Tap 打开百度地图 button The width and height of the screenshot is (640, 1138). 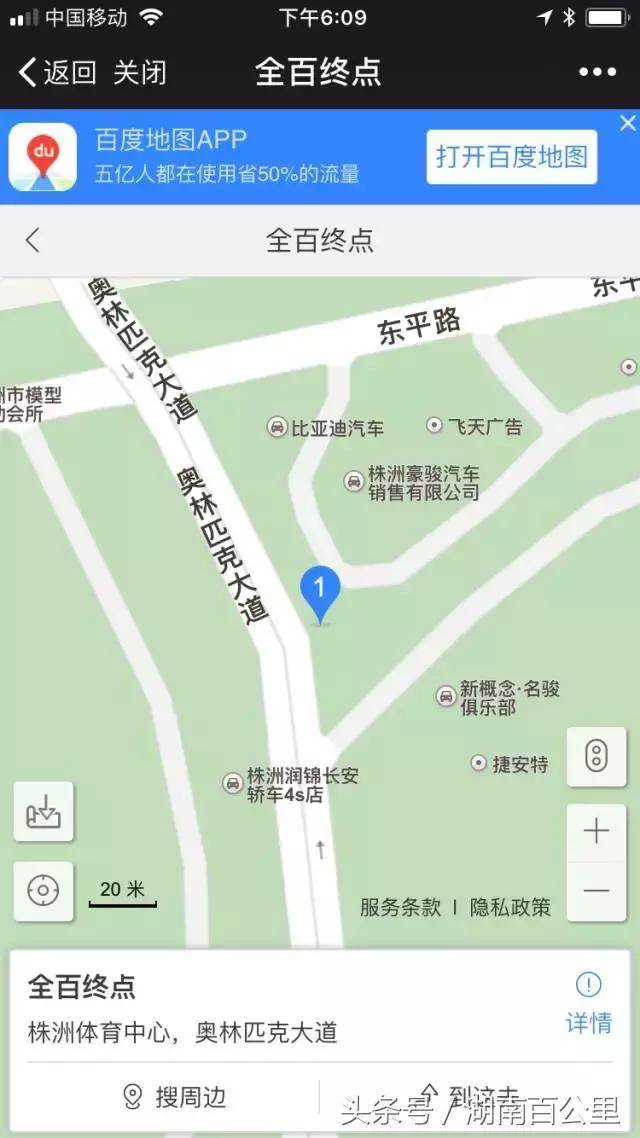(x=511, y=157)
